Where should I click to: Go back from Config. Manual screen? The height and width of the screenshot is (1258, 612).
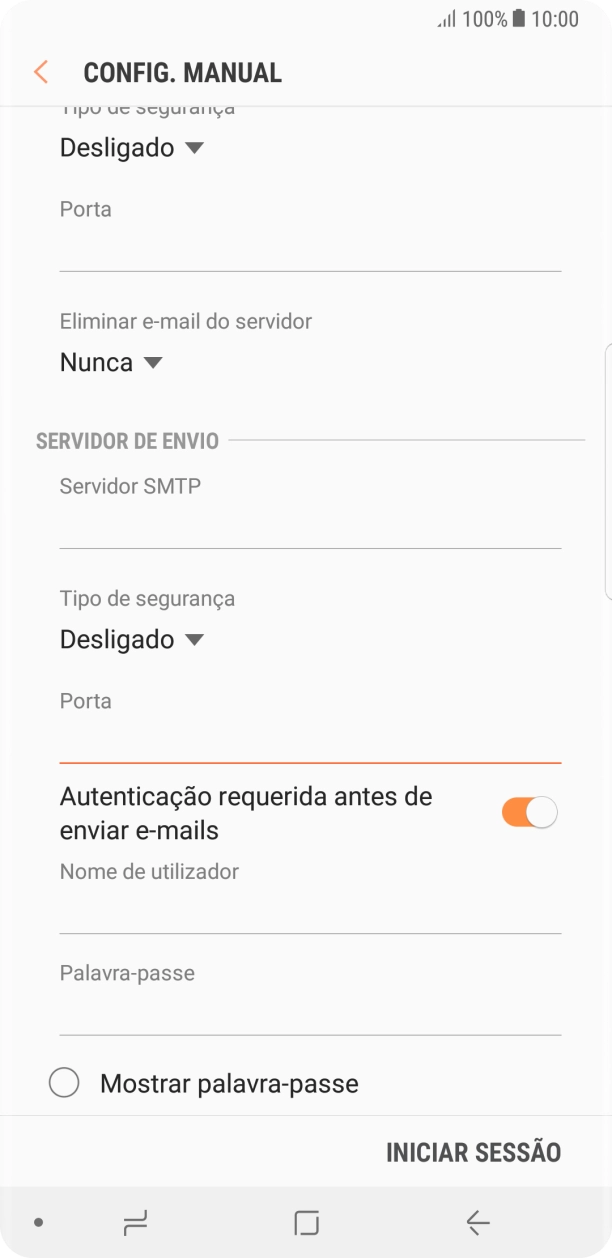41,72
